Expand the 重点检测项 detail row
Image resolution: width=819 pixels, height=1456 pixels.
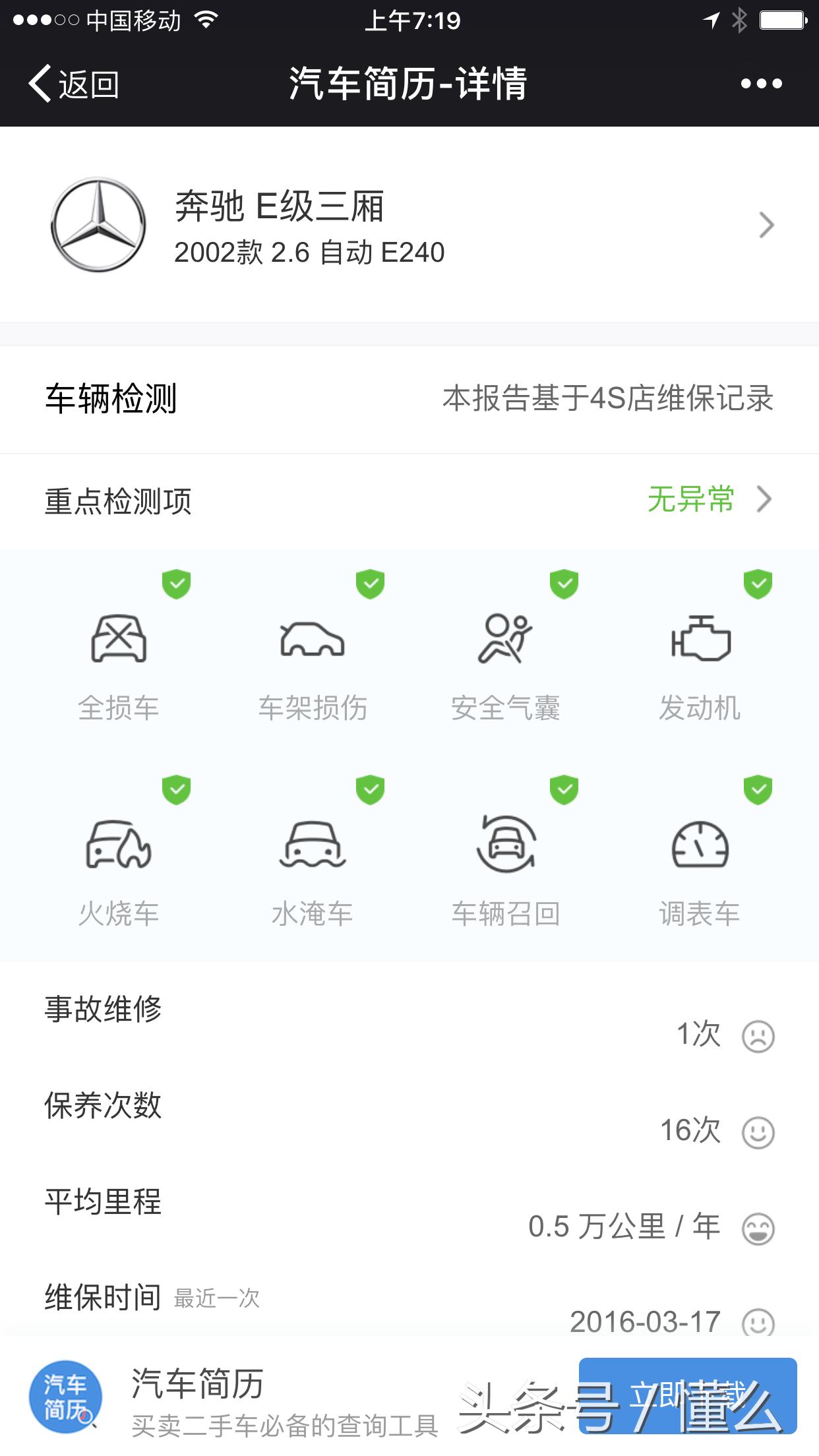[409, 502]
